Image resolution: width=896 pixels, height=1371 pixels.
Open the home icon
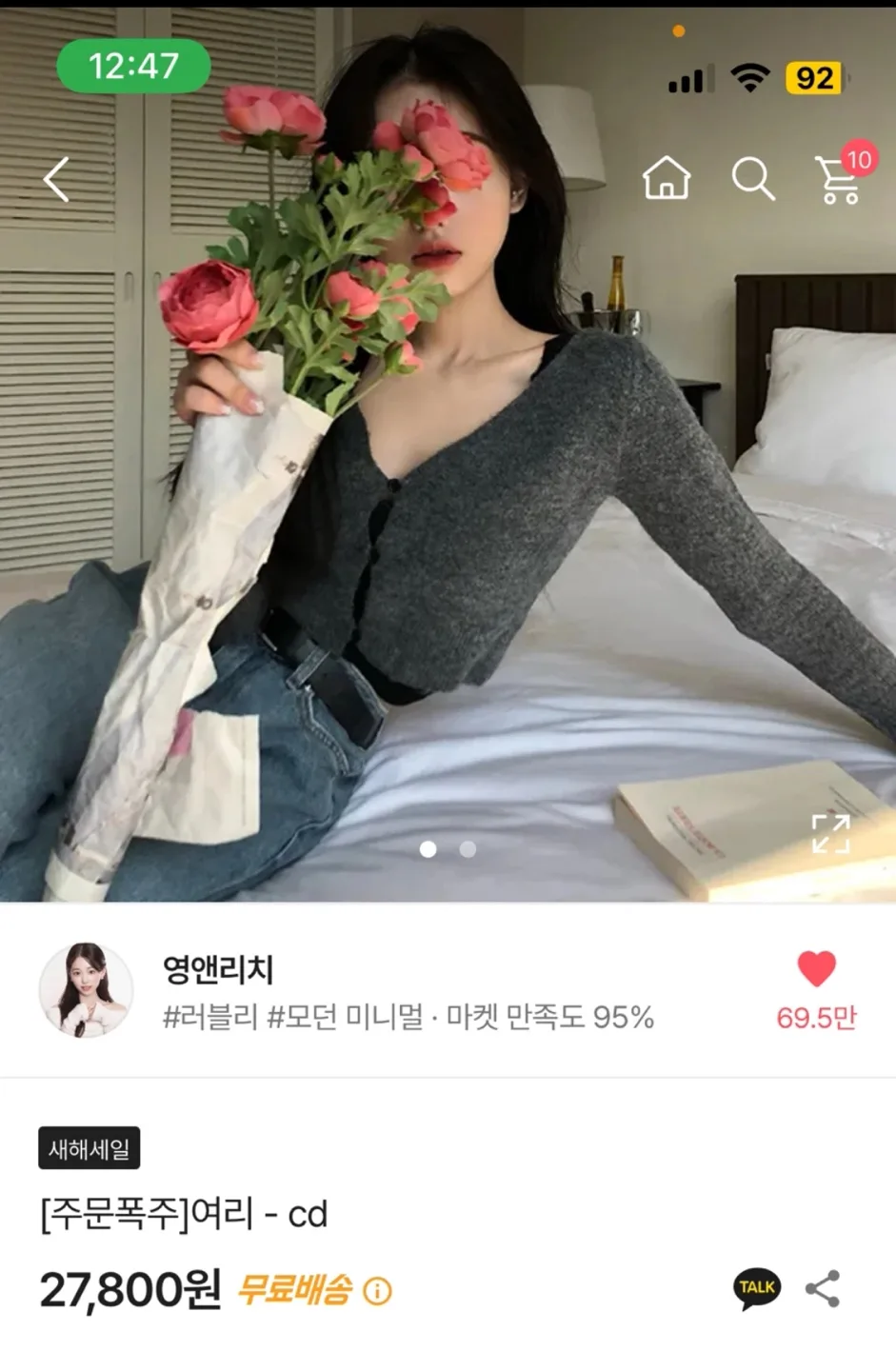(666, 178)
